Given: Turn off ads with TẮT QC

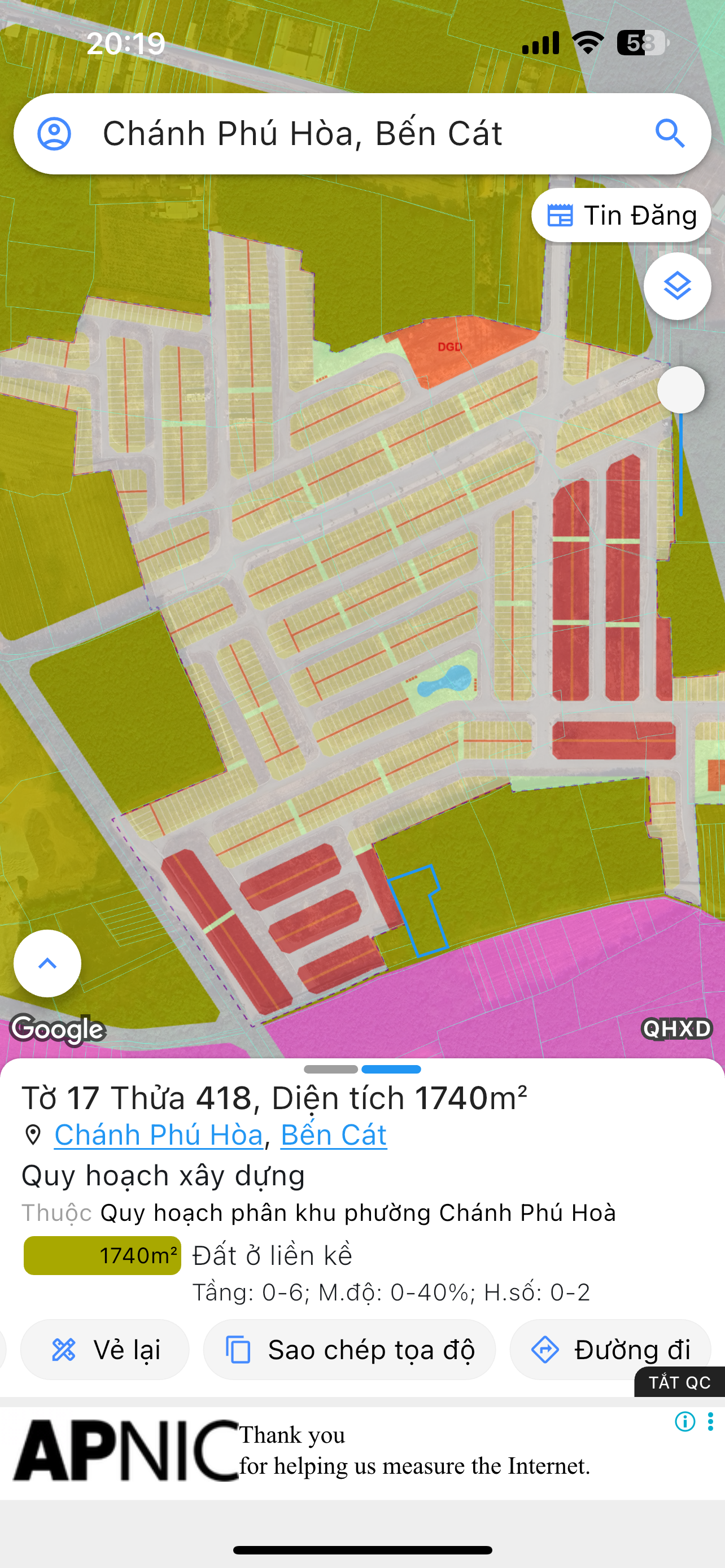Looking at the screenshot, I should click(x=679, y=1382).
